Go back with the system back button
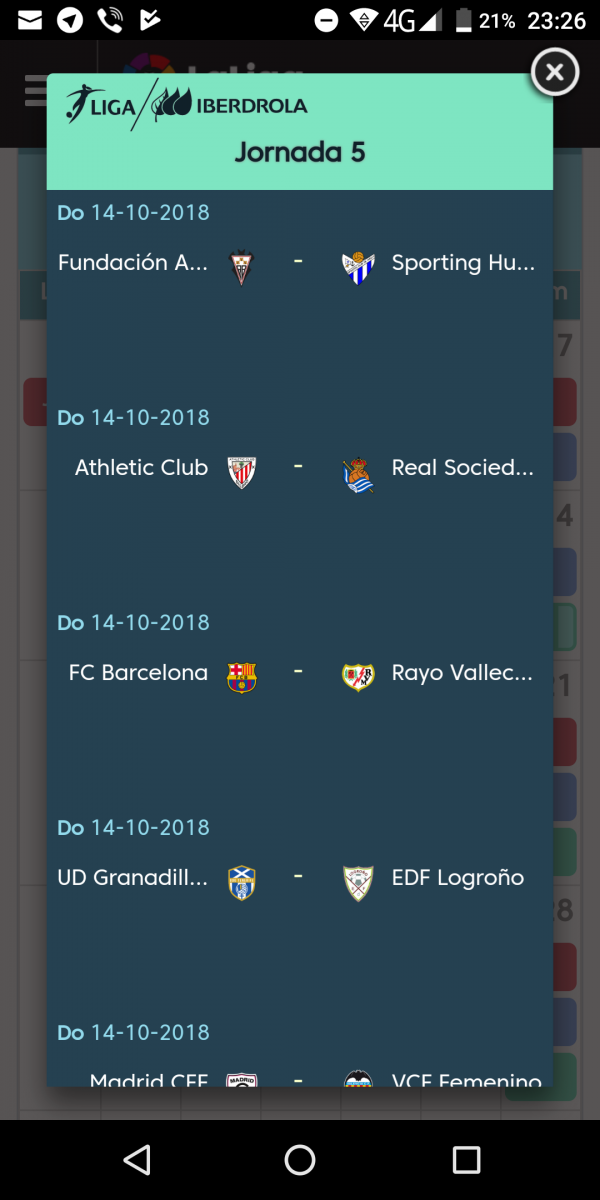The width and height of the screenshot is (600, 1200). click(x=136, y=1160)
